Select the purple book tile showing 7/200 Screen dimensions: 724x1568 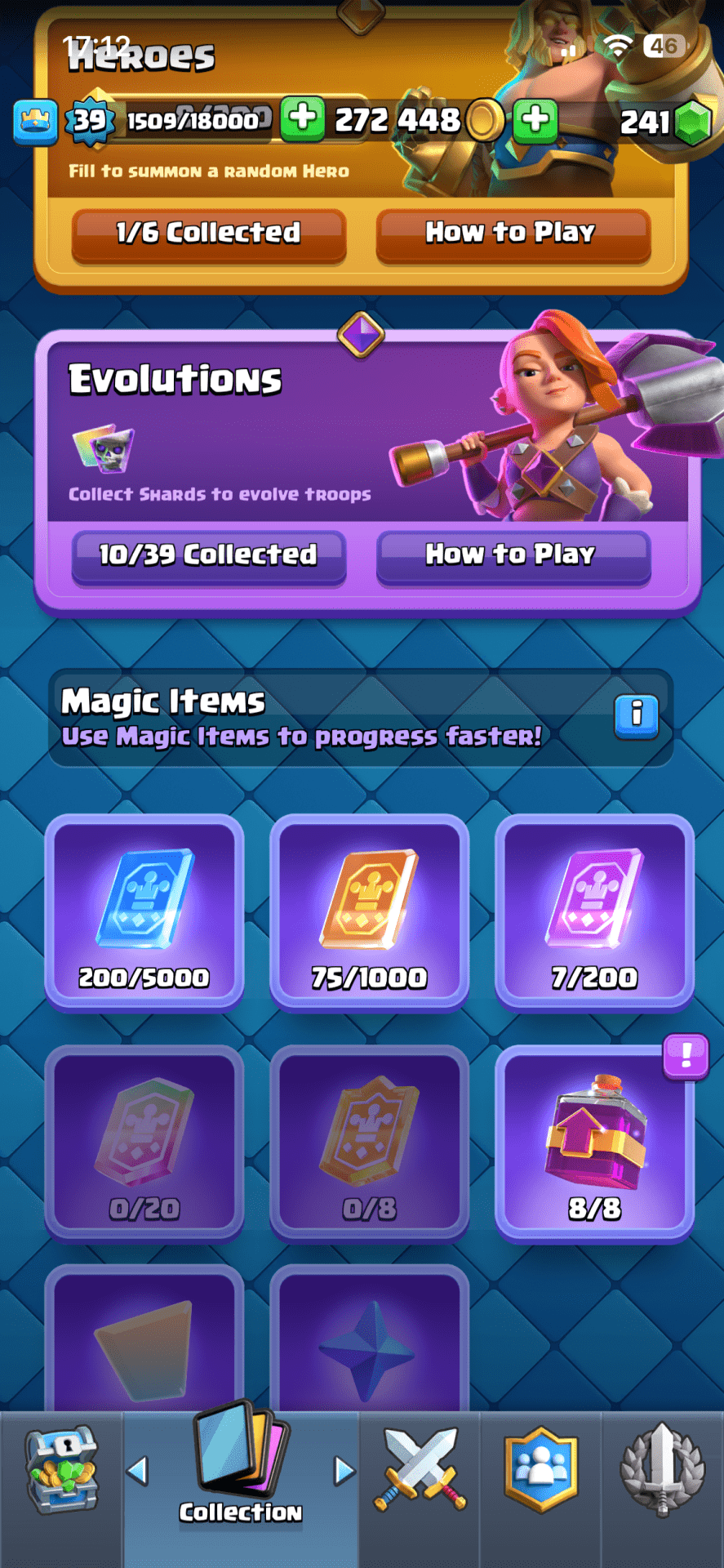(594, 911)
